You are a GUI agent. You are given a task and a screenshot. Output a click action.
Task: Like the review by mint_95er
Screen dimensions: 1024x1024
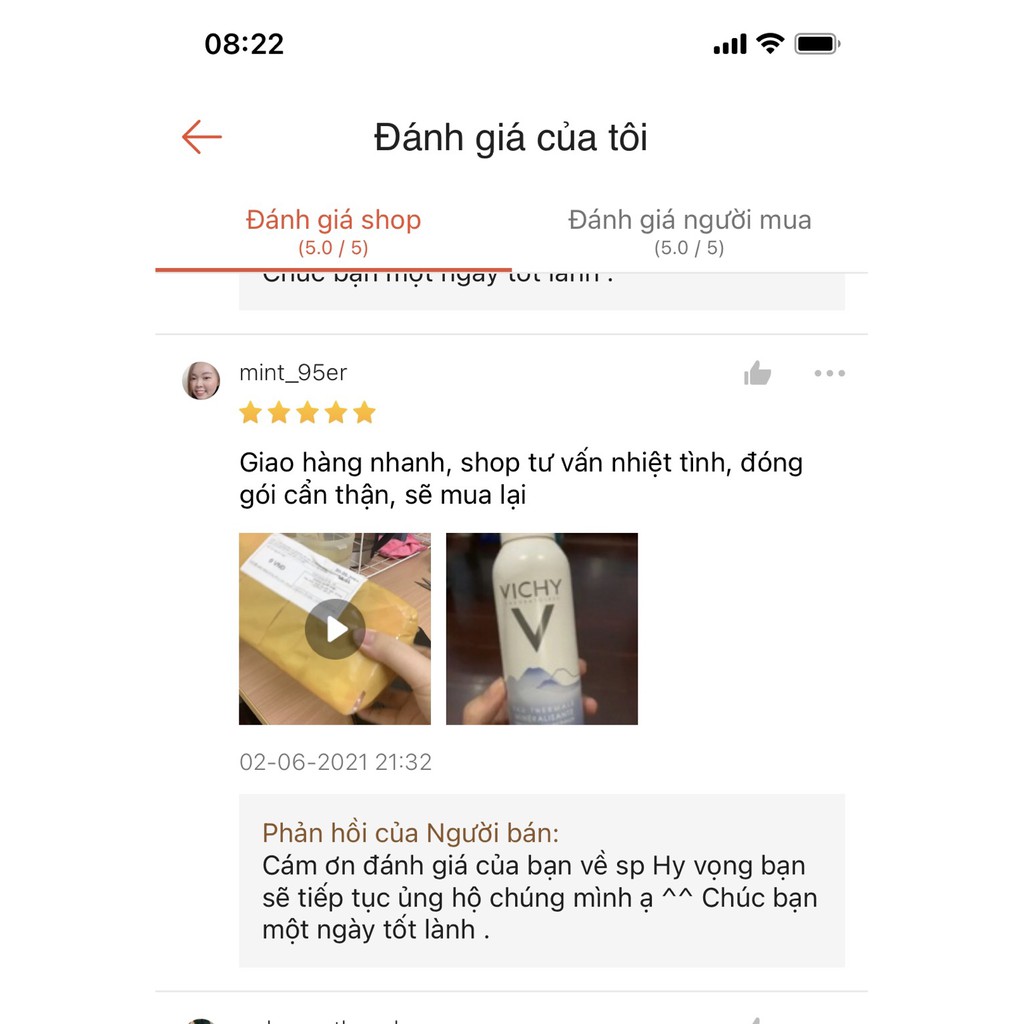[758, 374]
